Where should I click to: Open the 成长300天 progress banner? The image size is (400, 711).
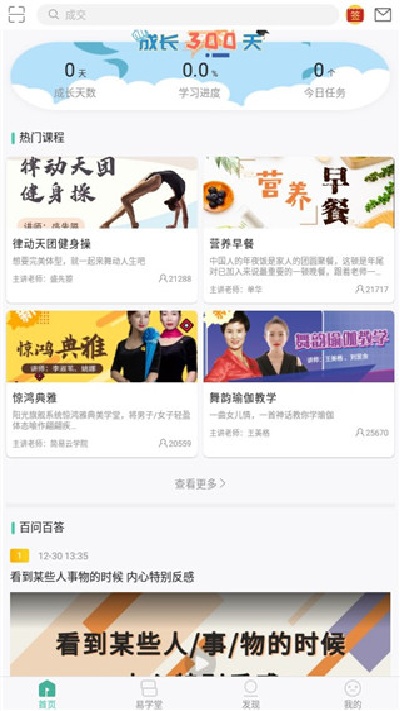click(200, 70)
